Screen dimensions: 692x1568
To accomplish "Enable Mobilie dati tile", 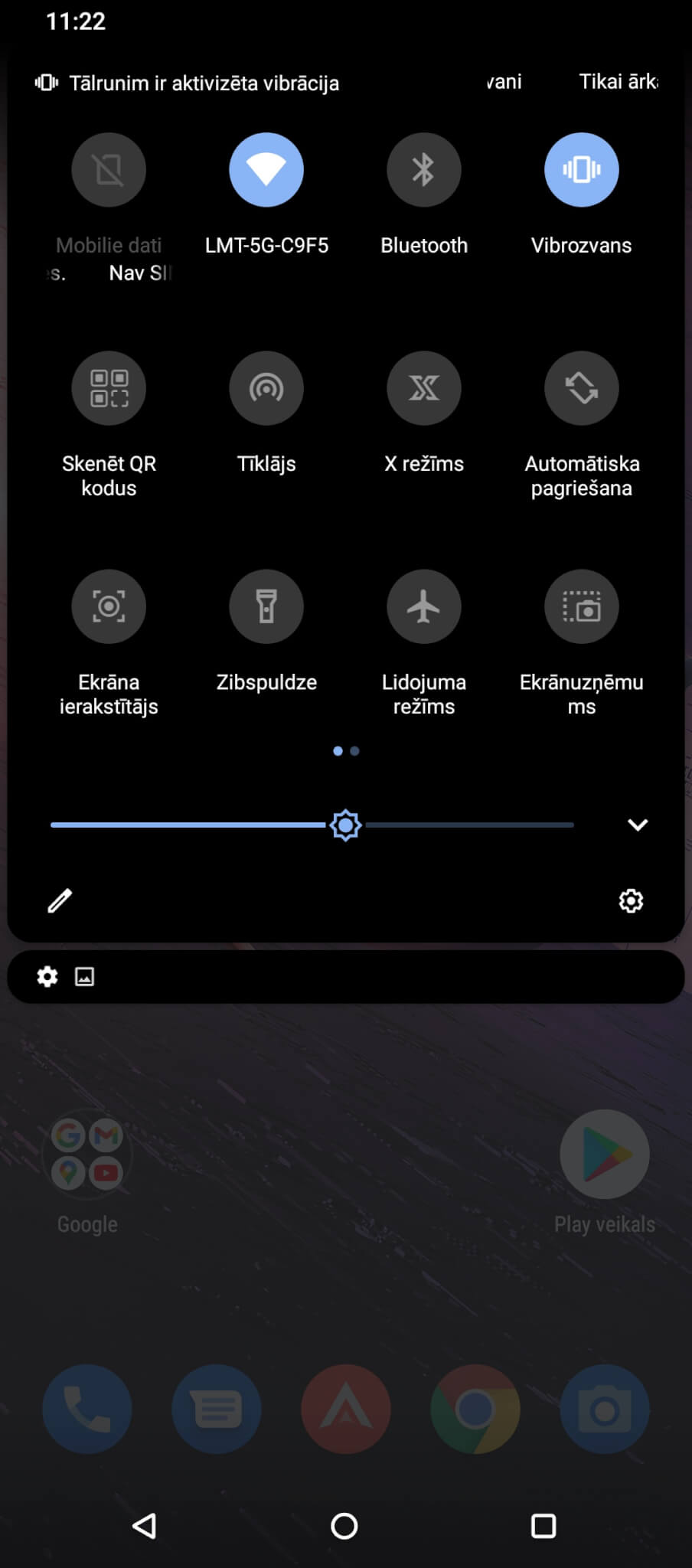I will tap(109, 170).
